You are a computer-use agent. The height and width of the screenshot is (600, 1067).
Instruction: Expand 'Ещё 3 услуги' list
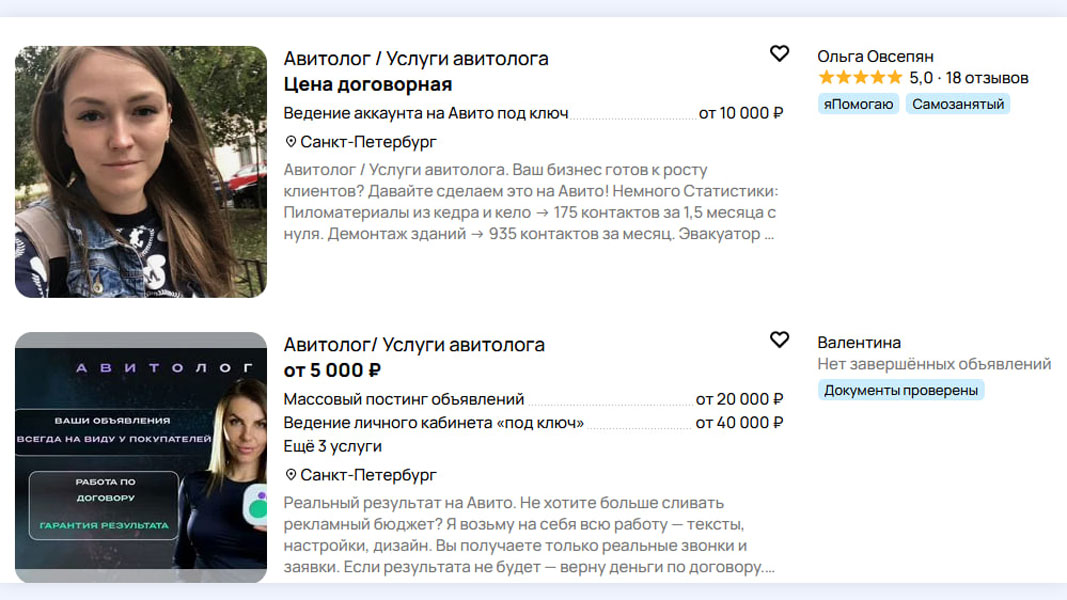(x=332, y=446)
